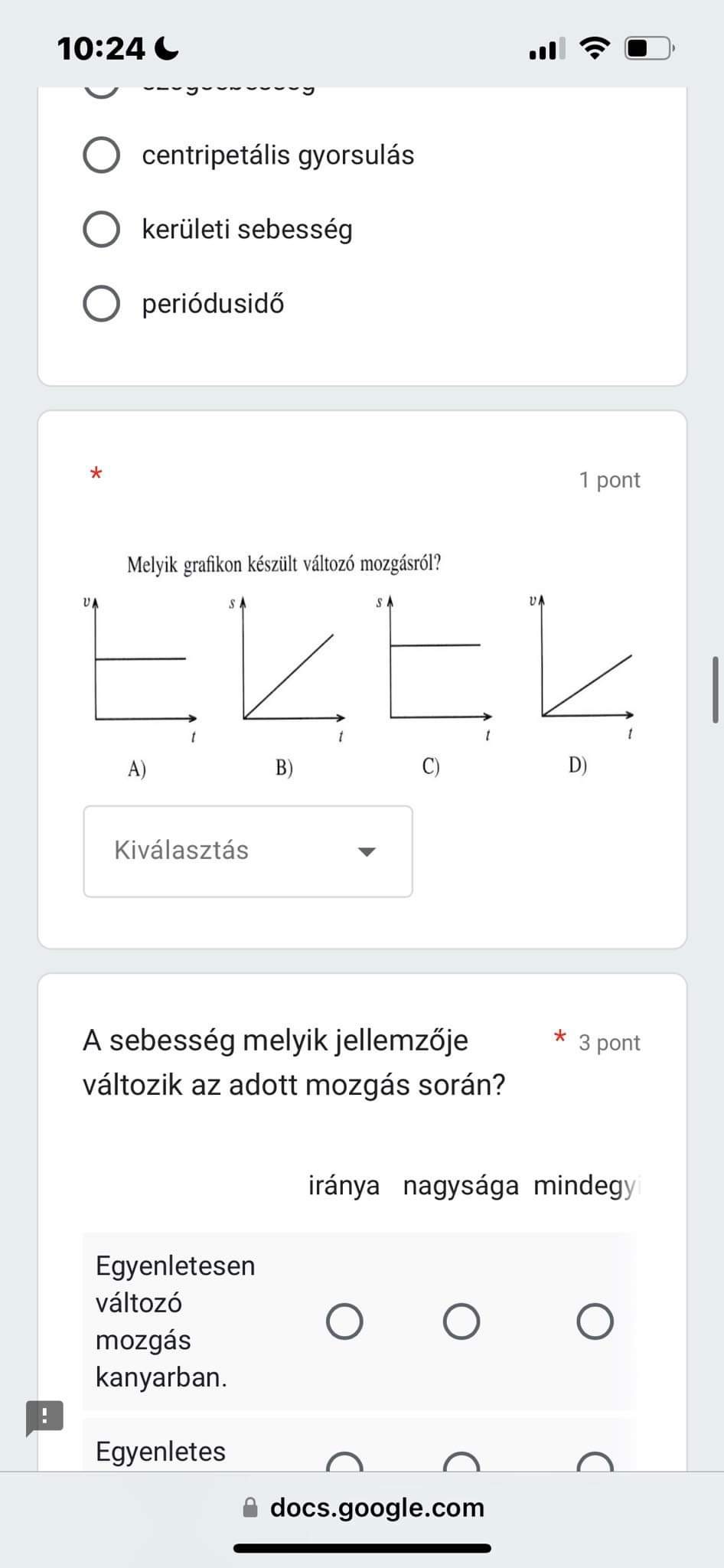Mark periódusidő as the answer

[x=101, y=303]
